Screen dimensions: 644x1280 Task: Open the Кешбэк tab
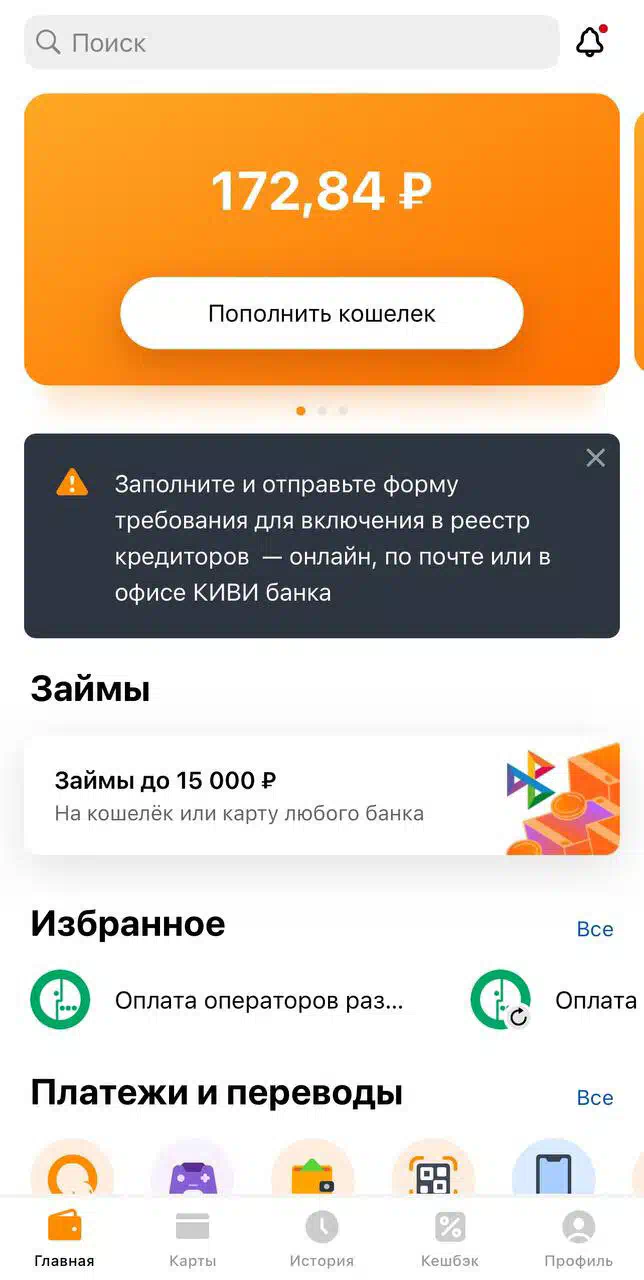coord(450,1238)
